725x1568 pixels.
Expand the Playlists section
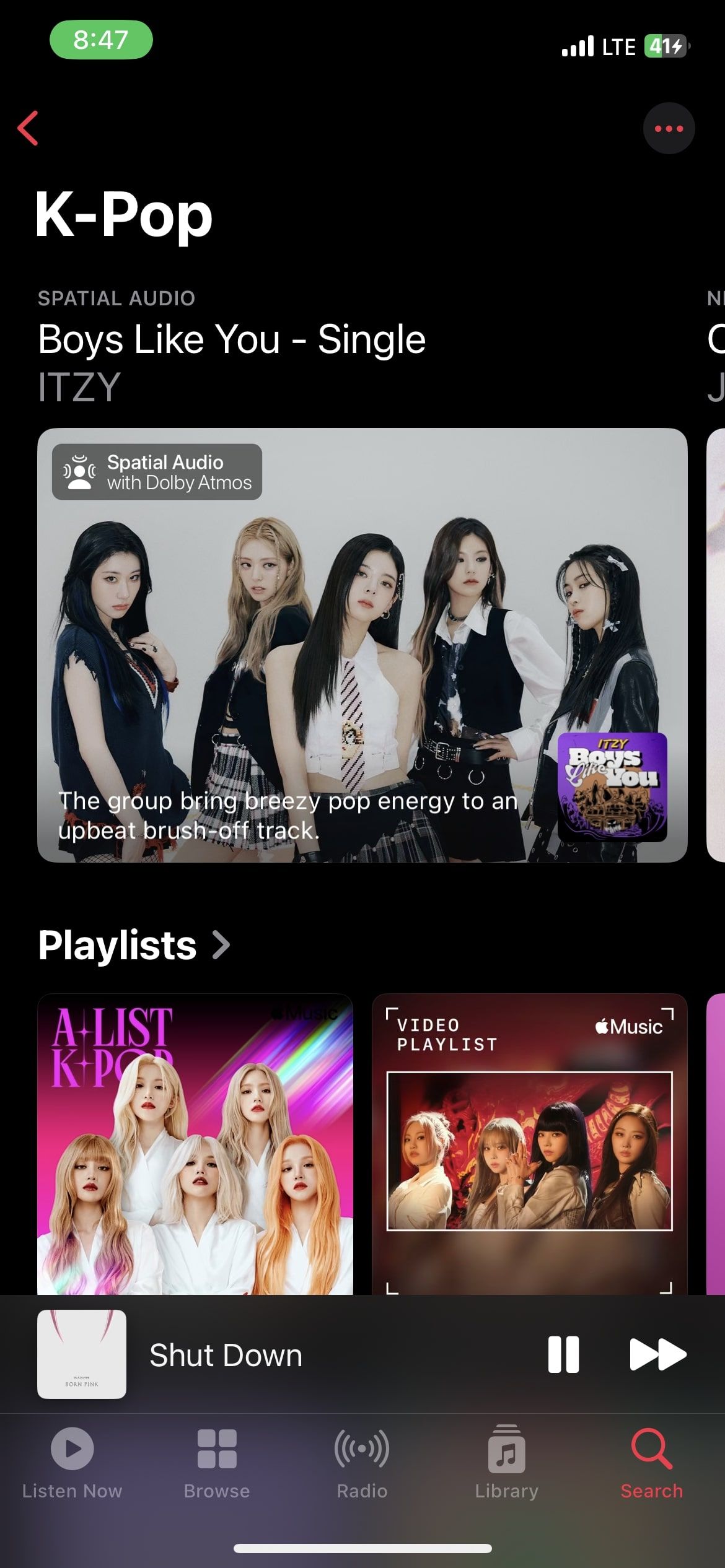tap(134, 945)
